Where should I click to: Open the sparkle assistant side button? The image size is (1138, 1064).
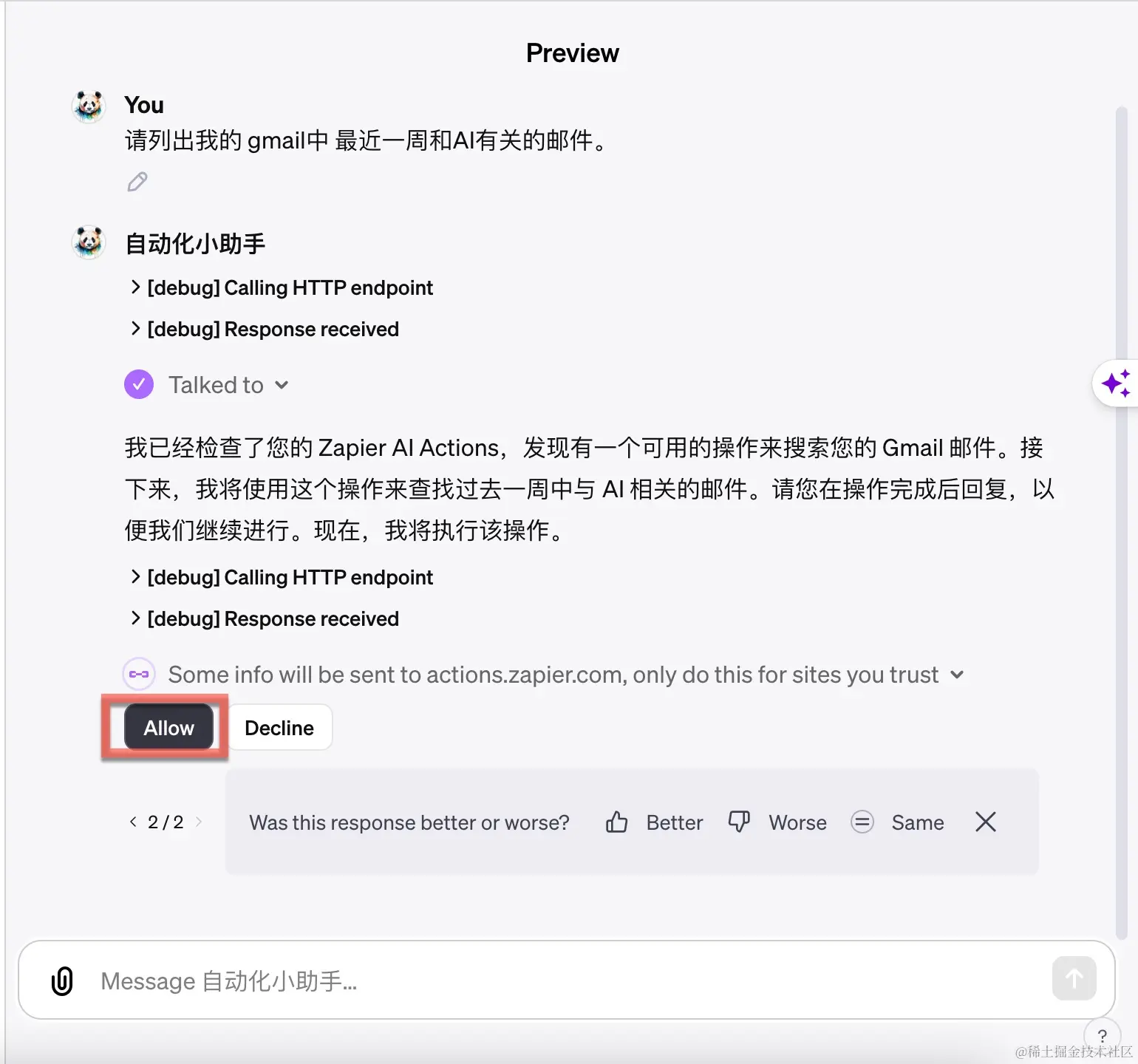[1116, 383]
